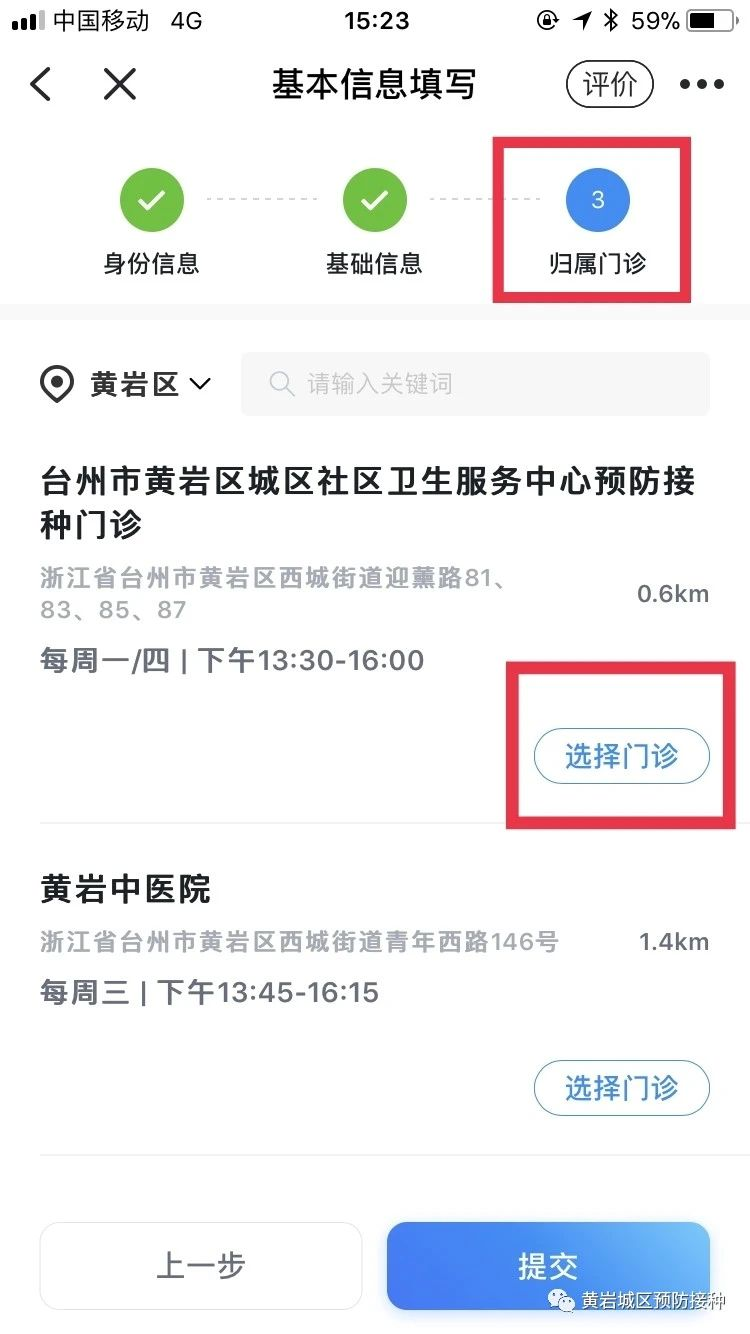Tap the X to close the page
750x1334 pixels.
pos(119,84)
